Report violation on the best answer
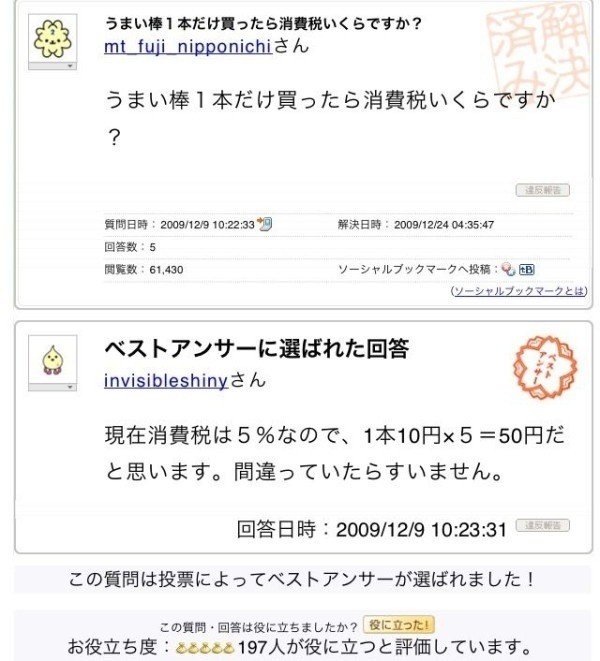The height and width of the screenshot is (661, 600). point(543,525)
